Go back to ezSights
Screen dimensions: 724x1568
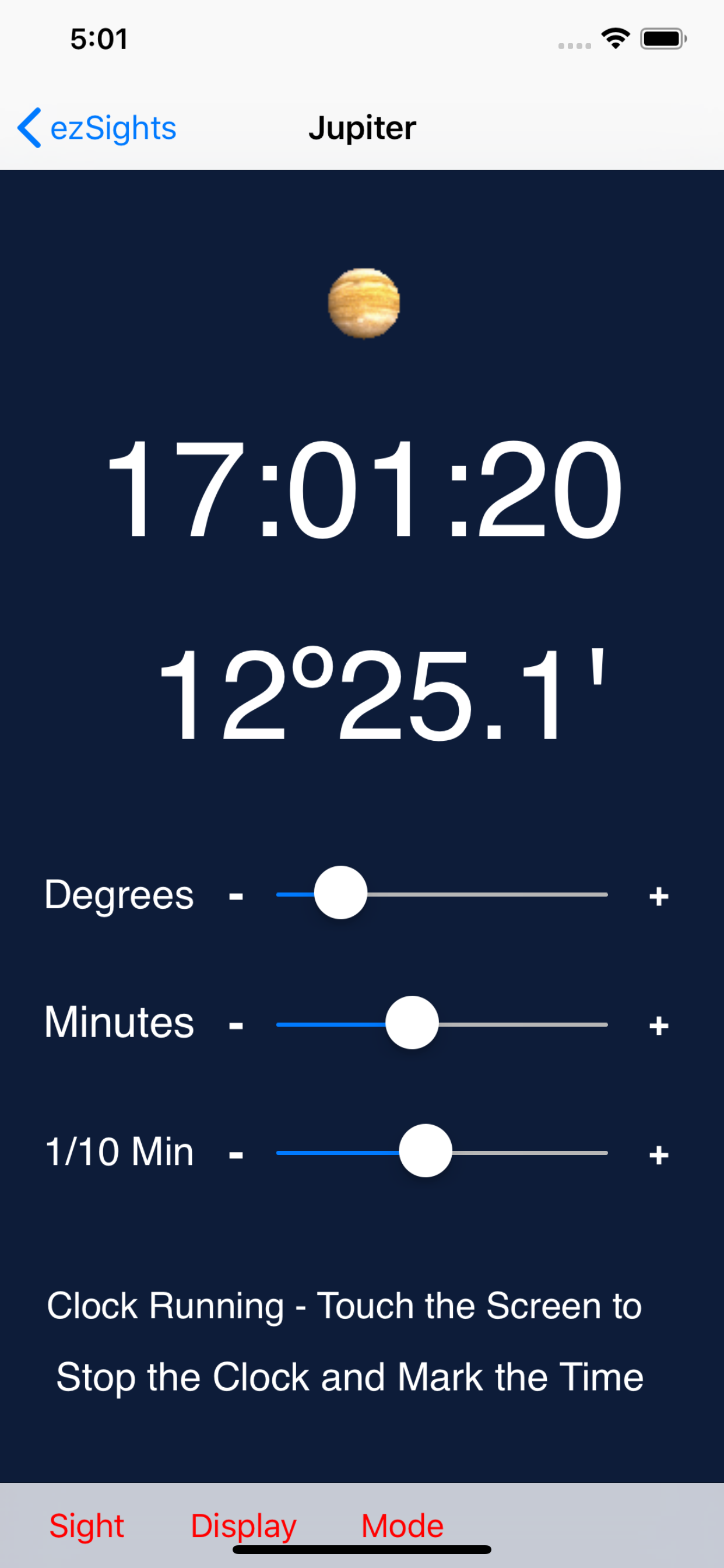tap(97, 128)
